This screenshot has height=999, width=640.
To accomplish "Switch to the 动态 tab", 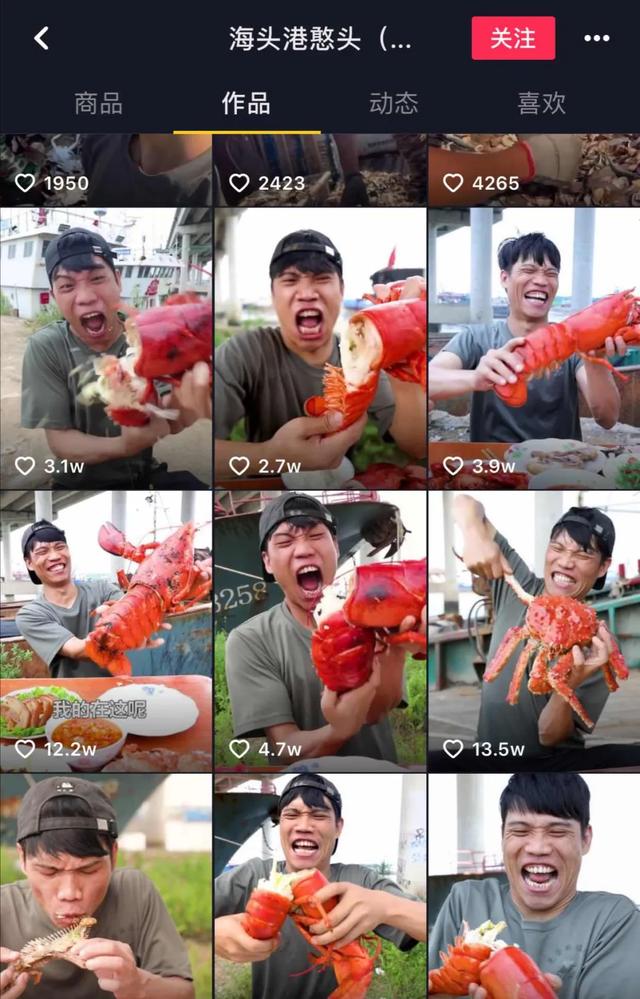I will 394,103.
